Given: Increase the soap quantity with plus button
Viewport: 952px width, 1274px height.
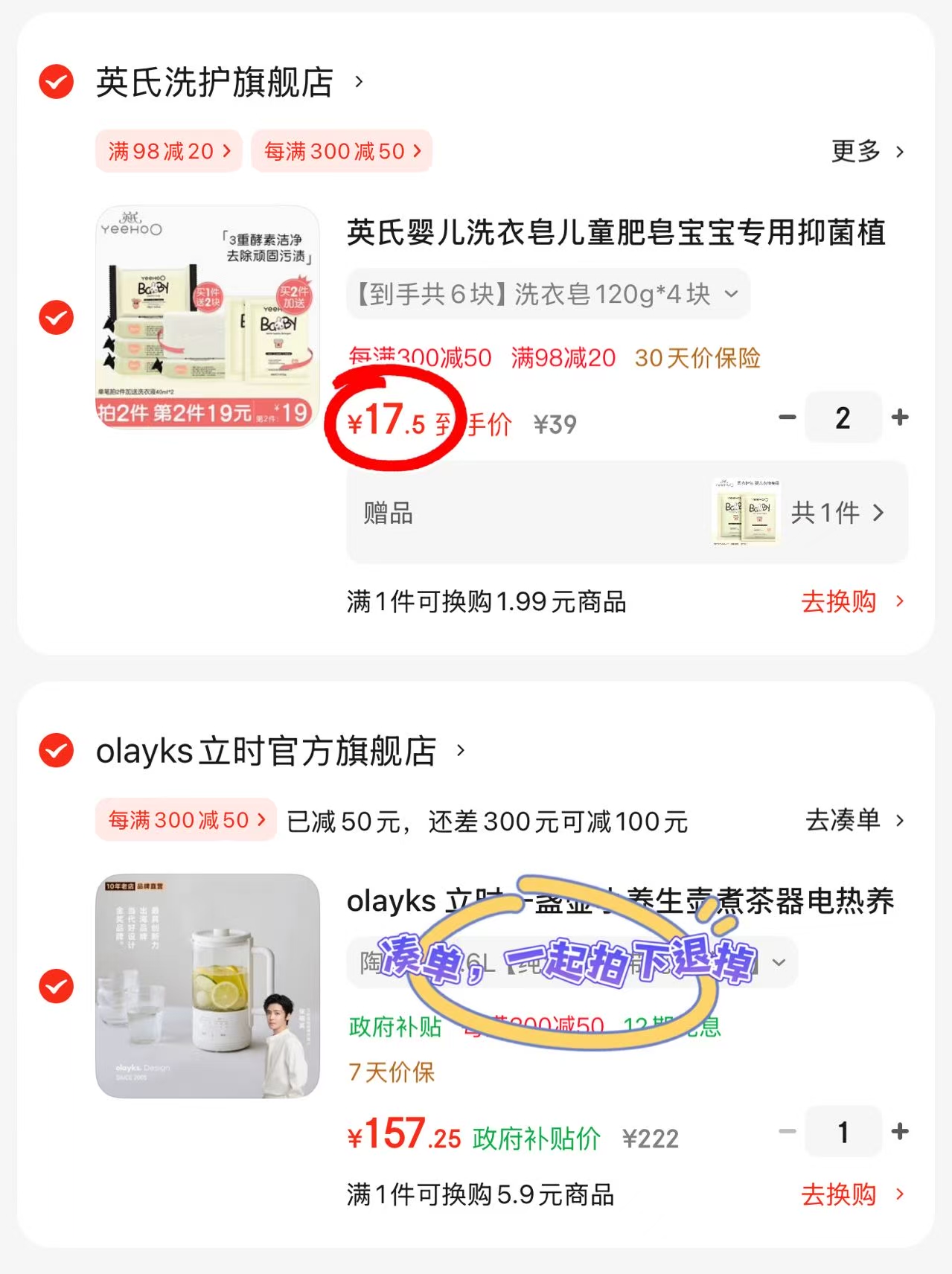Looking at the screenshot, I should click(x=900, y=417).
